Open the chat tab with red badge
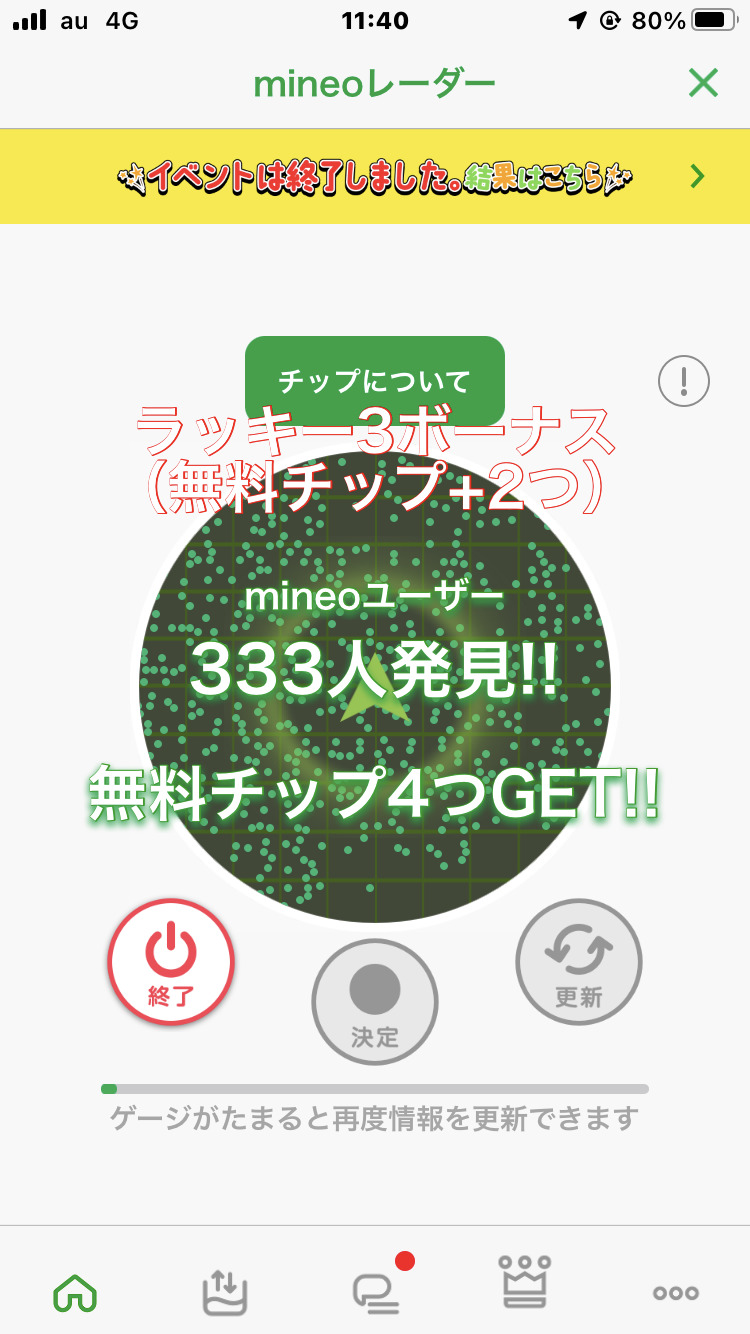Viewport: 750px width, 1334px height. pyautogui.click(x=376, y=1291)
